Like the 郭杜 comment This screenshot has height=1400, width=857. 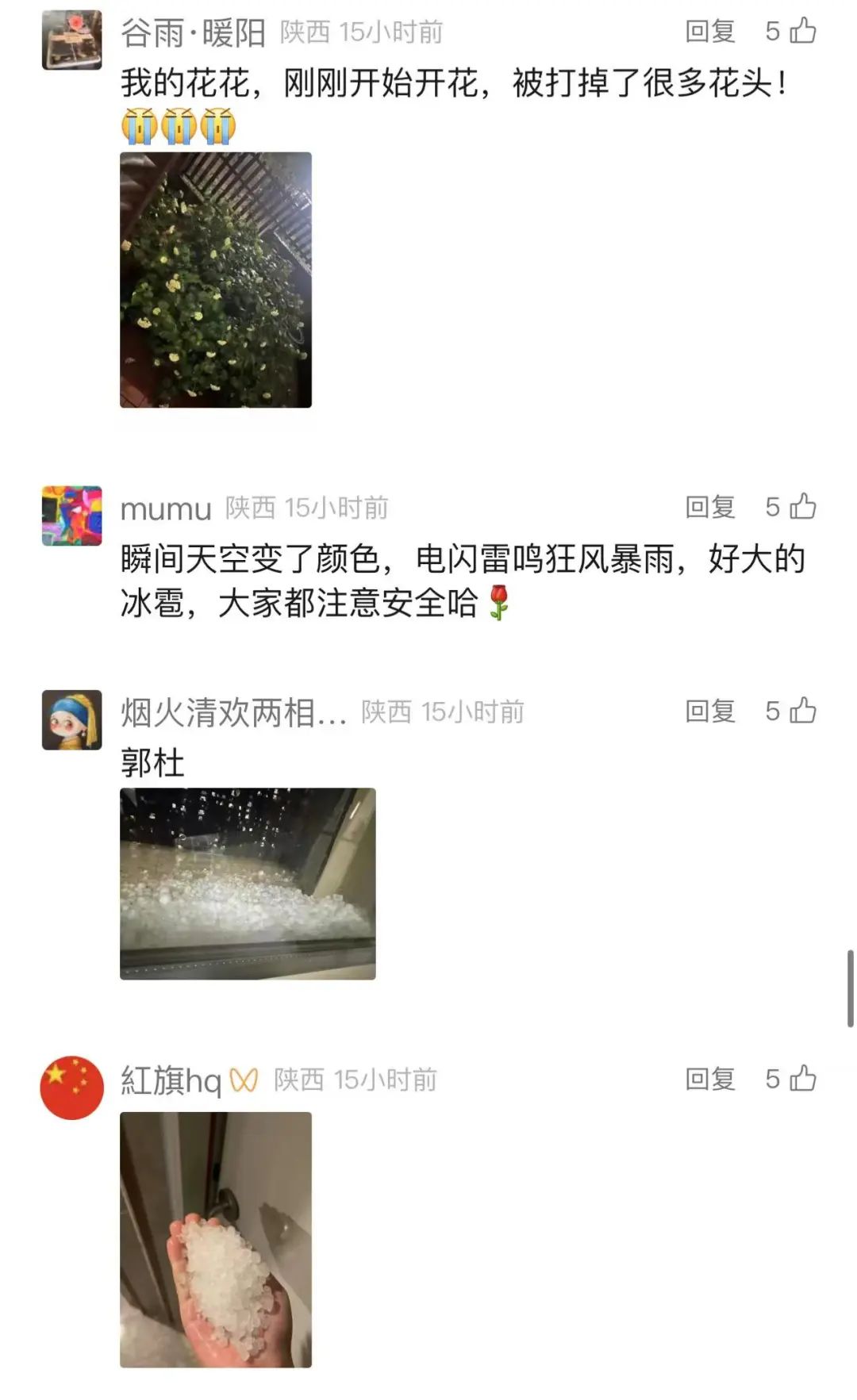(802, 710)
